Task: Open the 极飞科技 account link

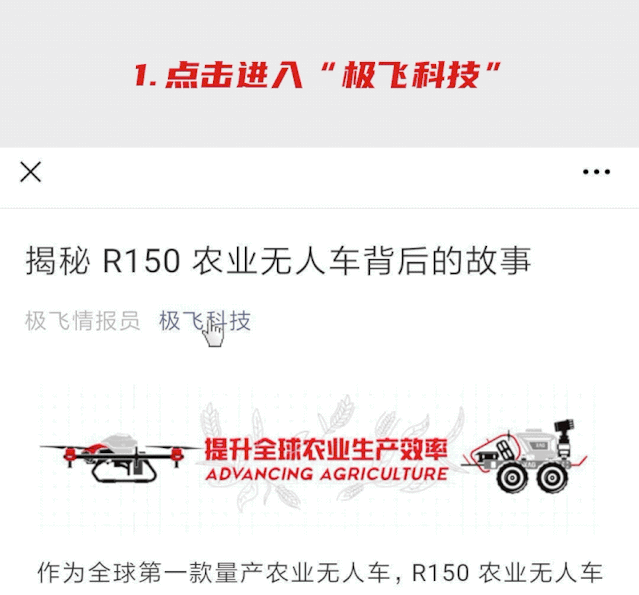Action: point(204,321)
